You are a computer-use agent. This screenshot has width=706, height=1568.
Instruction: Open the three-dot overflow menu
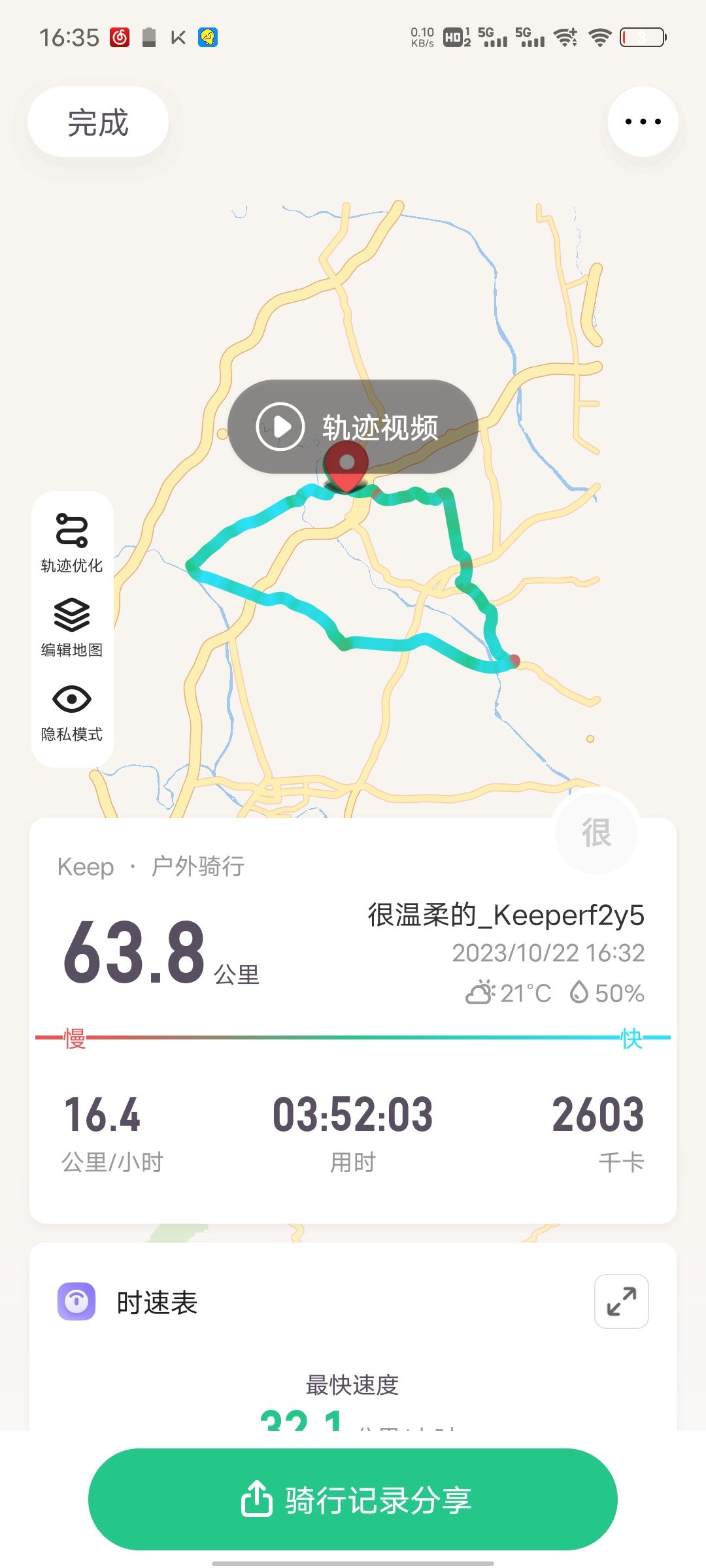click(x=643, y=122)
